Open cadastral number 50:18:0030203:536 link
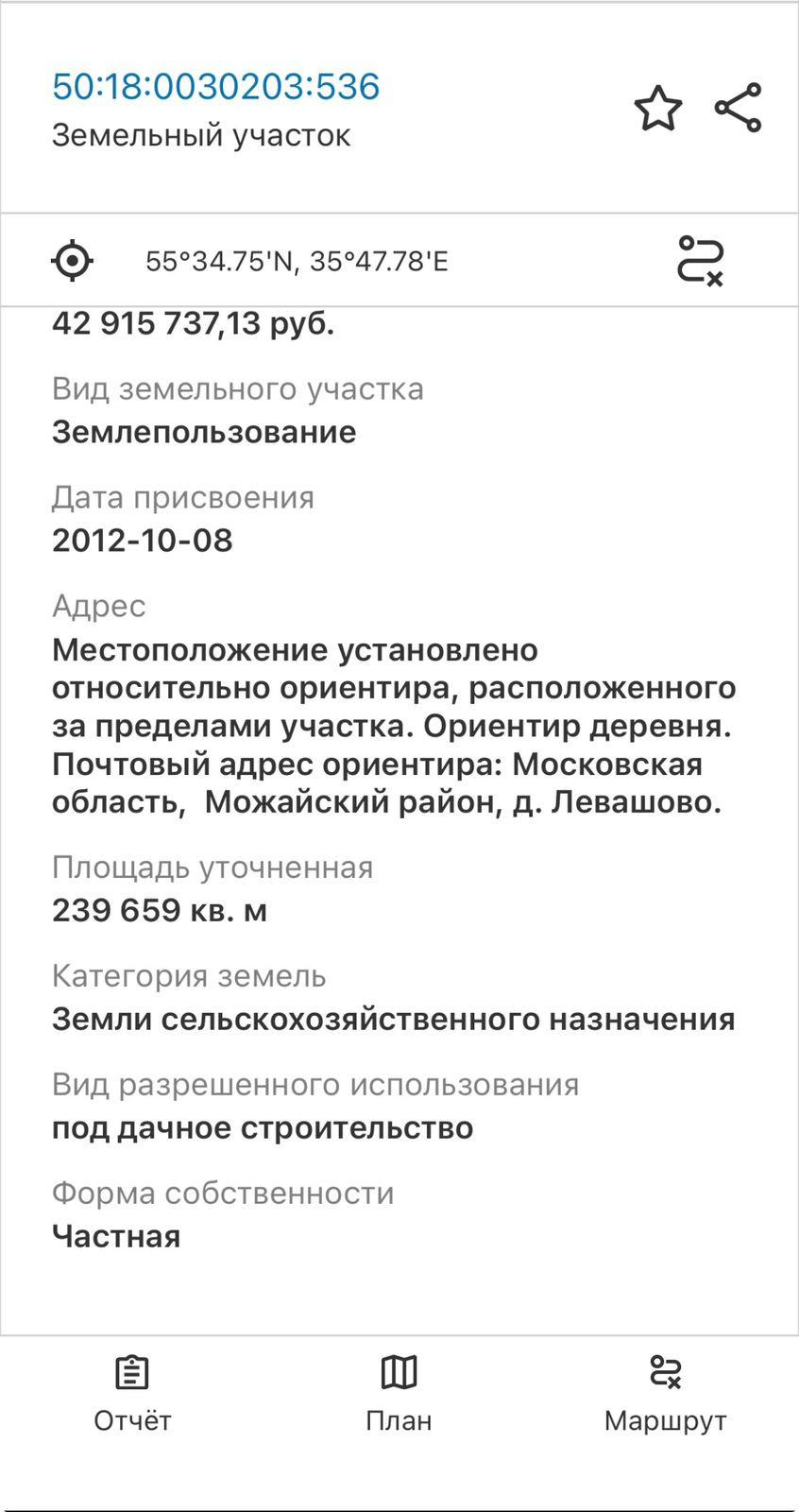799x1512 pixels. pos(215,86)
